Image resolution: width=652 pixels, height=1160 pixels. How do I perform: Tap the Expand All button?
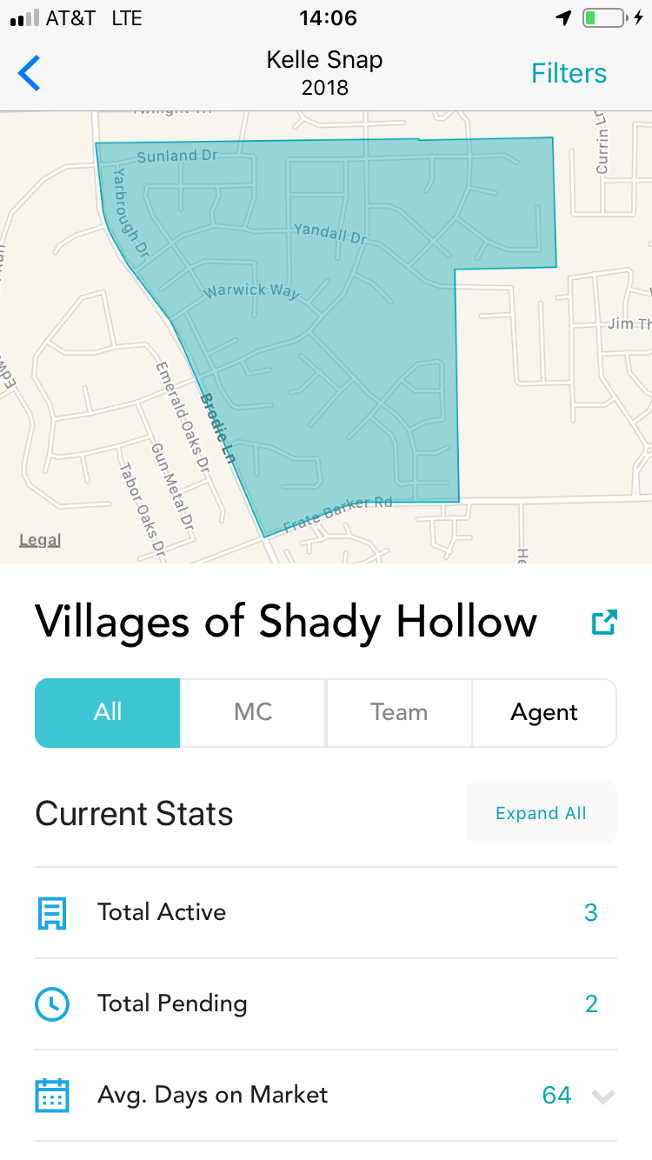click(x=541, y=813)
